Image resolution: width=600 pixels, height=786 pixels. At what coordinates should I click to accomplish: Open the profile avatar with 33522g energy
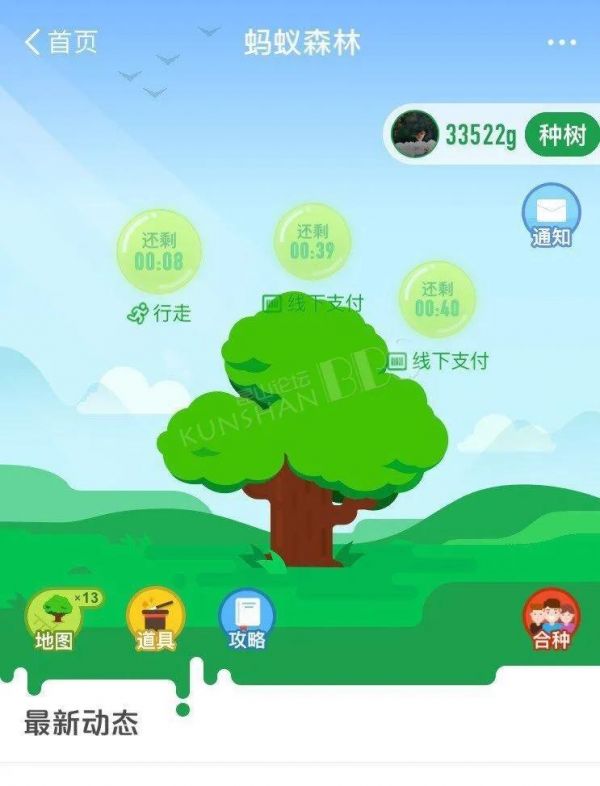[415, 133]
